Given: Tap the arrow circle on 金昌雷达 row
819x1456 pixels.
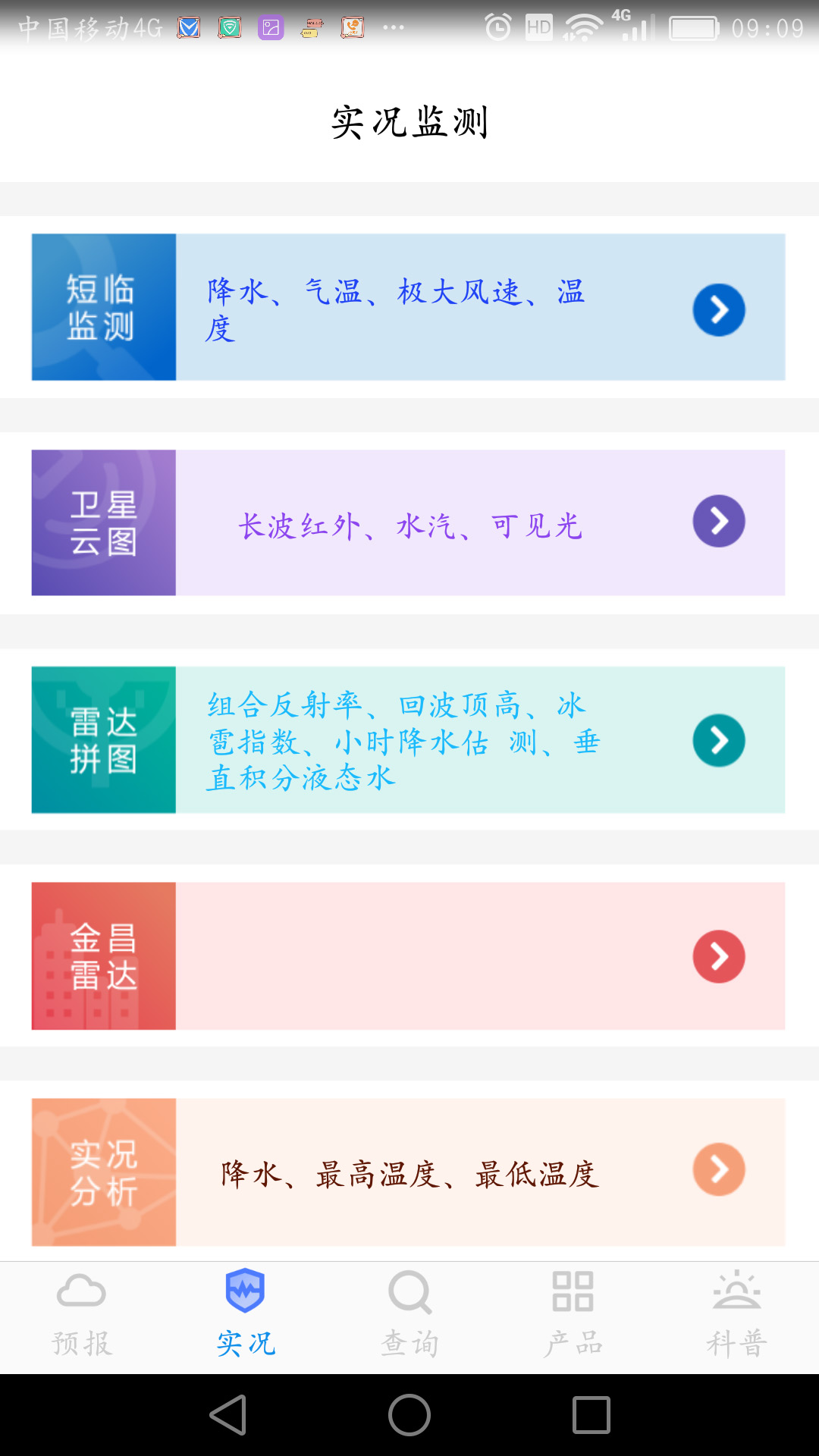Looking at the screenshot, I should point(718,955).
